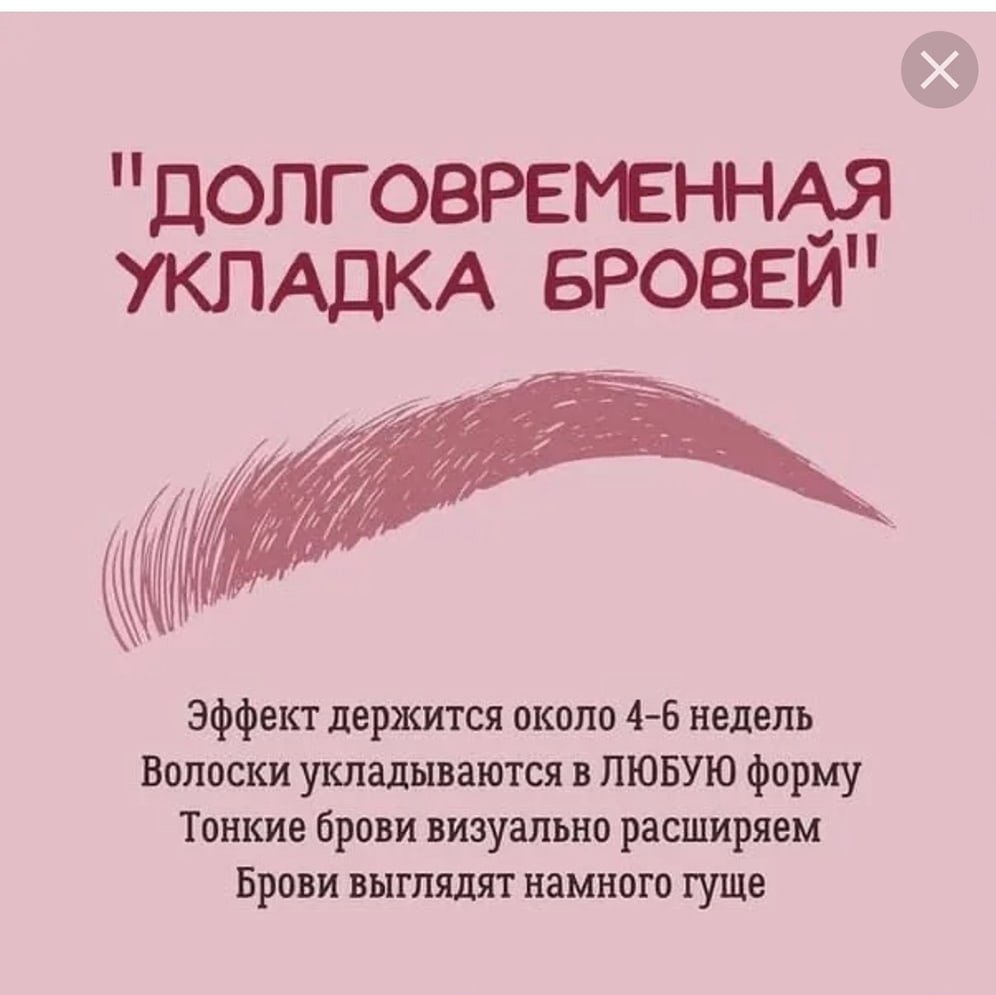Close the eyebrow styling image viewer
This screenshot has width=996, height=995.
(938, 69)
